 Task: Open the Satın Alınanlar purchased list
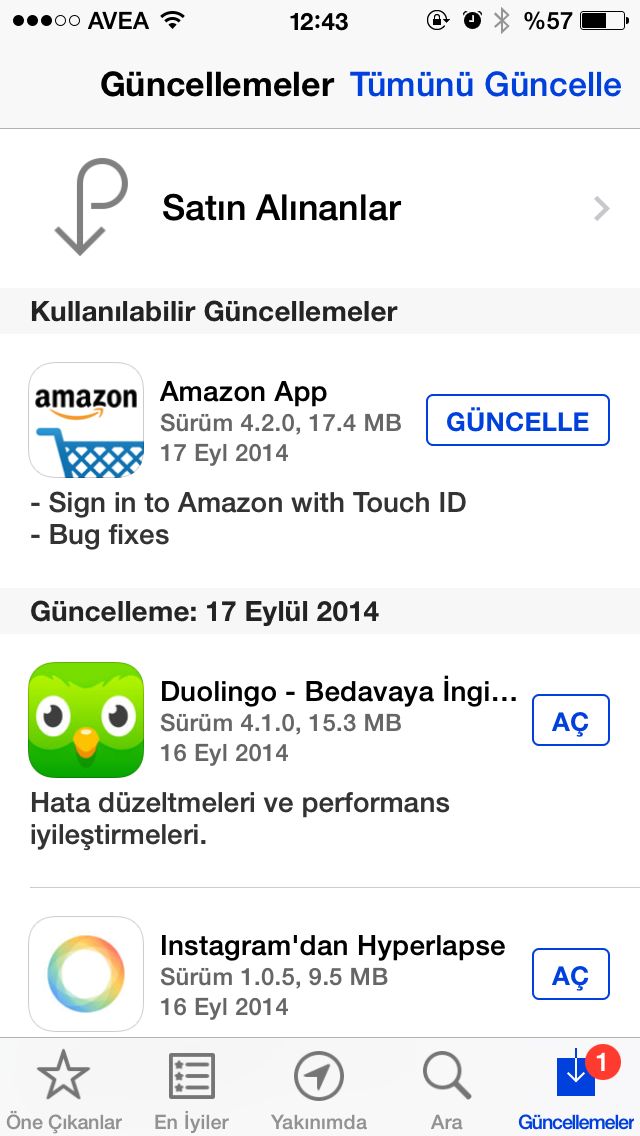click(320, 208)
